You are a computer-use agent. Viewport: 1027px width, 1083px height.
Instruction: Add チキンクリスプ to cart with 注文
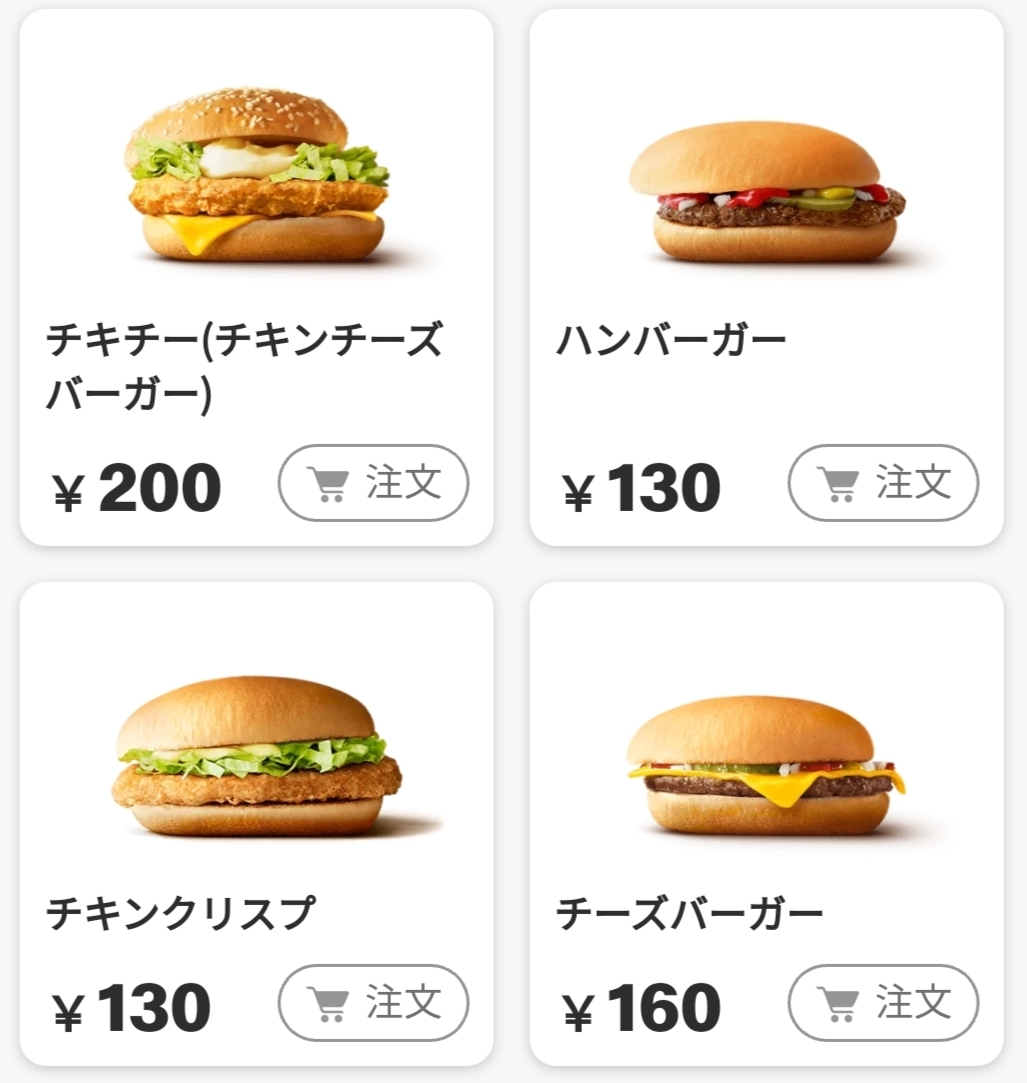374,1003
